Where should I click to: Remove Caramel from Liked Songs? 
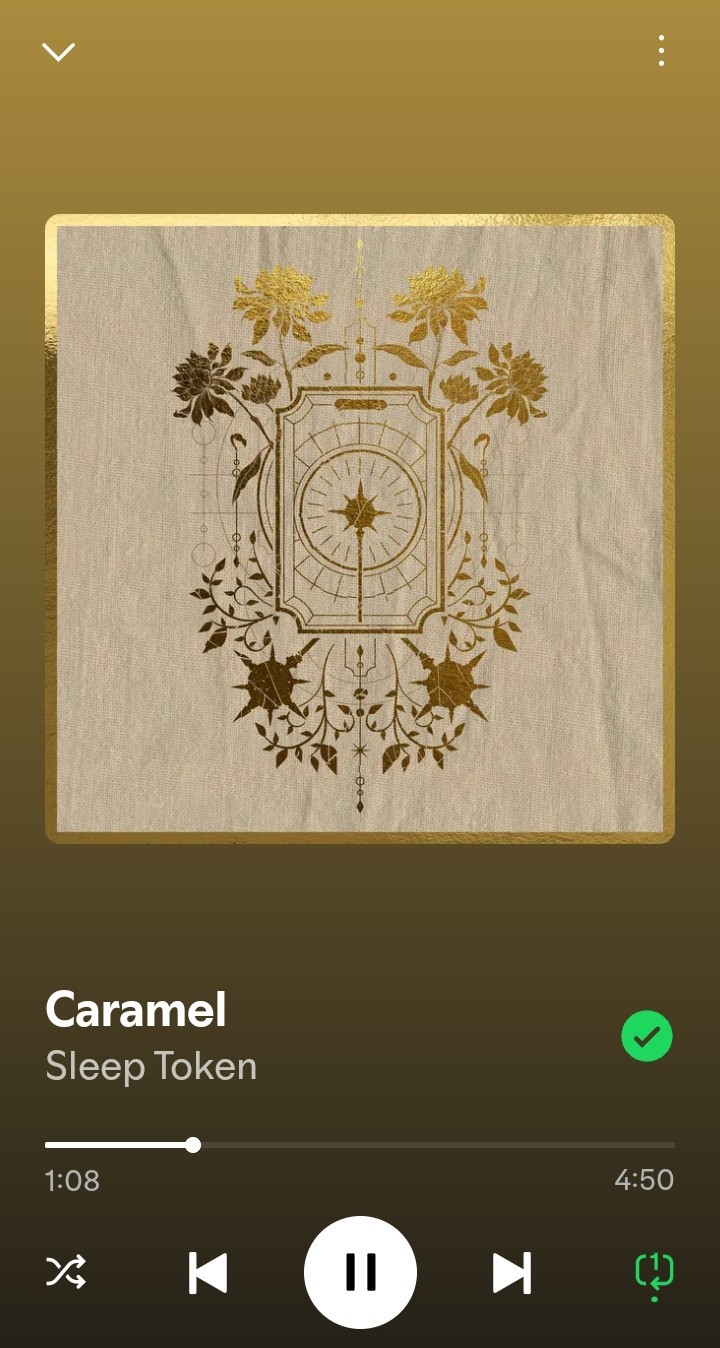pyautogui.click(x=647, y=1036)
